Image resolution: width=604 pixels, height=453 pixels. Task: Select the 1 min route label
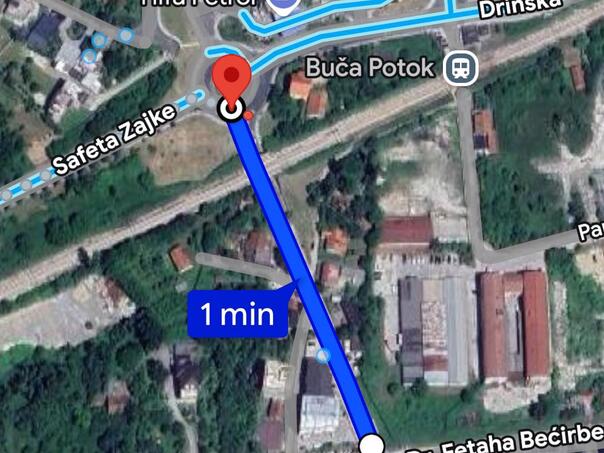coord(238,315)
